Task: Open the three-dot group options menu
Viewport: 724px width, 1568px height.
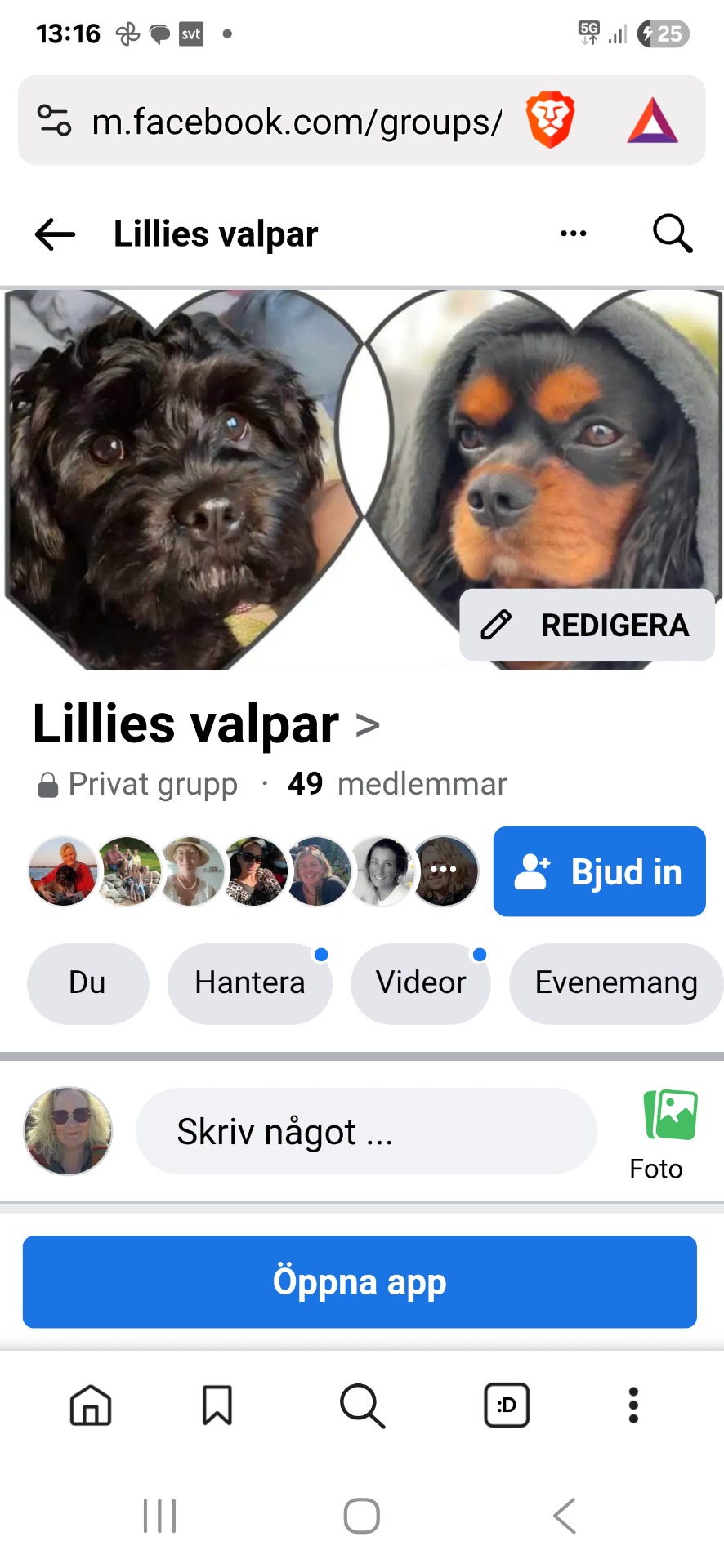Action: 573,234
